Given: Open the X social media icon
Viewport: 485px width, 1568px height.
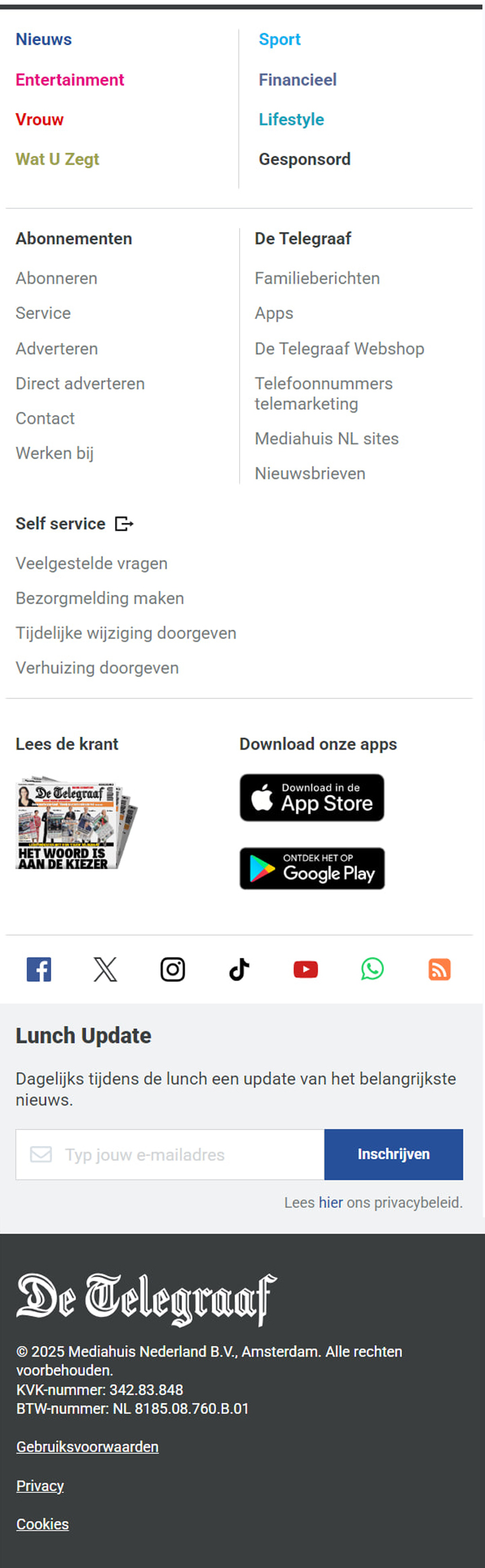Looking at the screenshot, I should [x=105, y=969].
